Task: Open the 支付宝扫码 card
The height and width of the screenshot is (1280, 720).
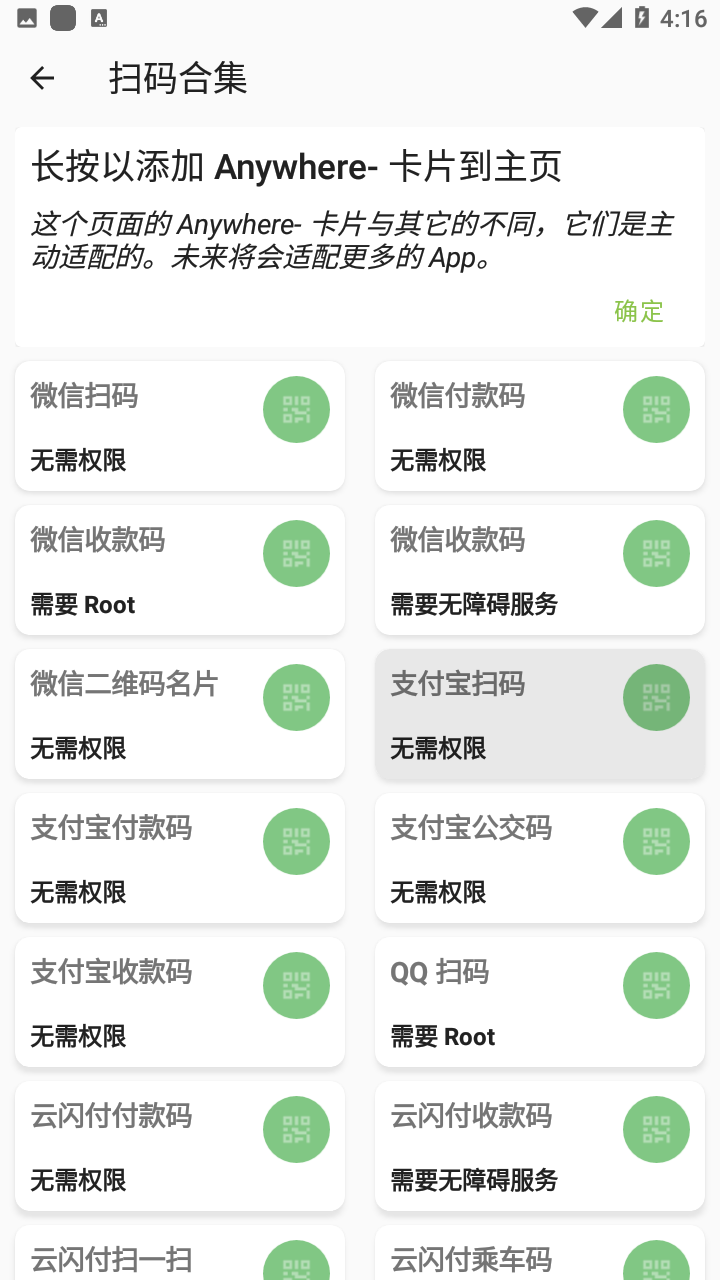Action: click(x=540, y=714)
